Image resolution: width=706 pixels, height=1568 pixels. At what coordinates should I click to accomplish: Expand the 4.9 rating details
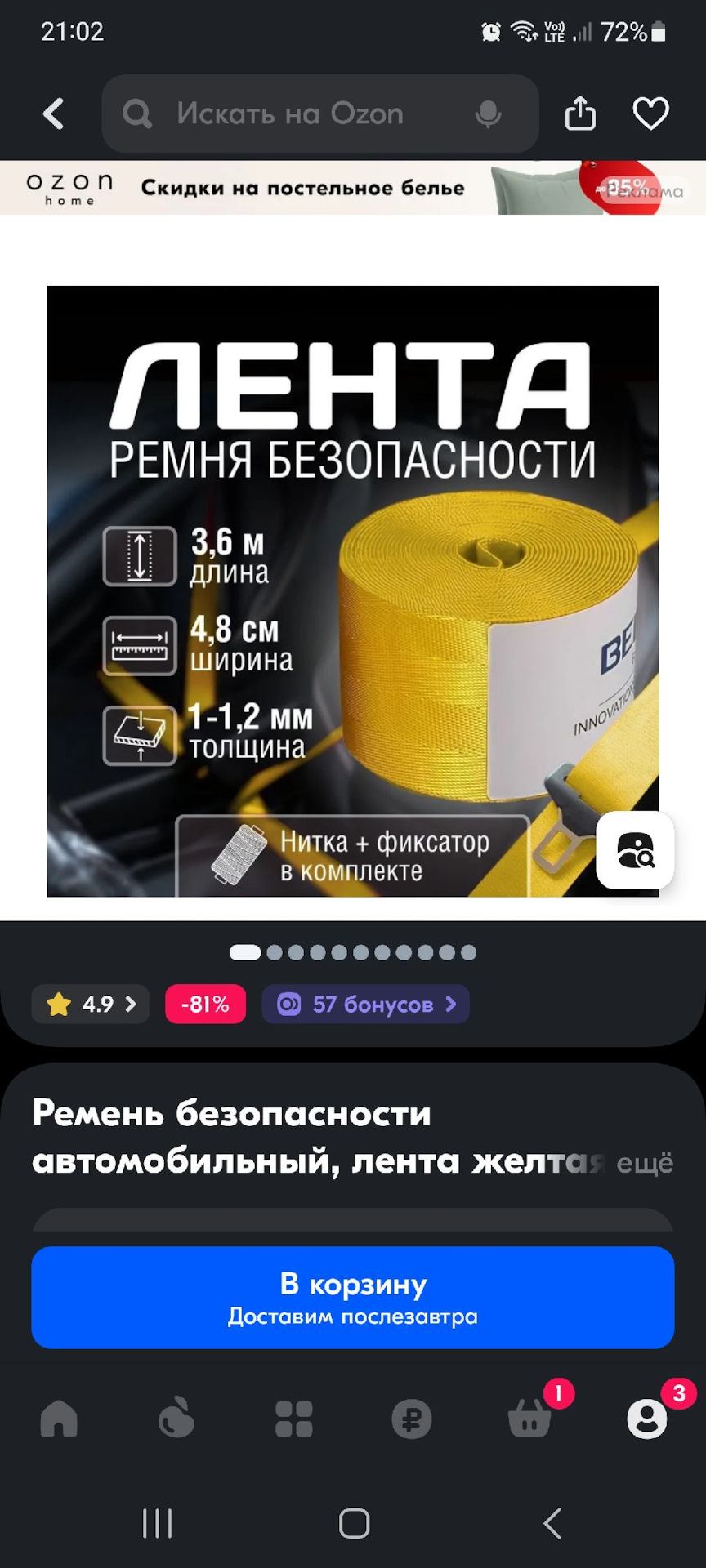[90, 1004]
